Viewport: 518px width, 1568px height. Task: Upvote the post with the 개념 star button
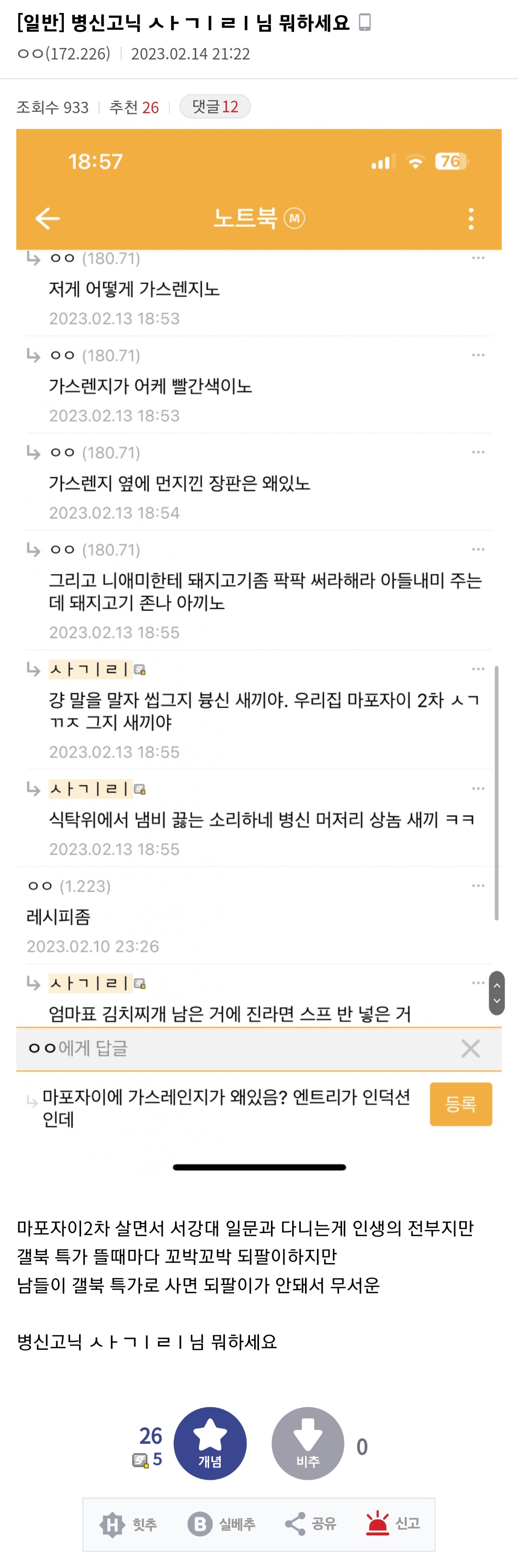(x=210, y=1443)
